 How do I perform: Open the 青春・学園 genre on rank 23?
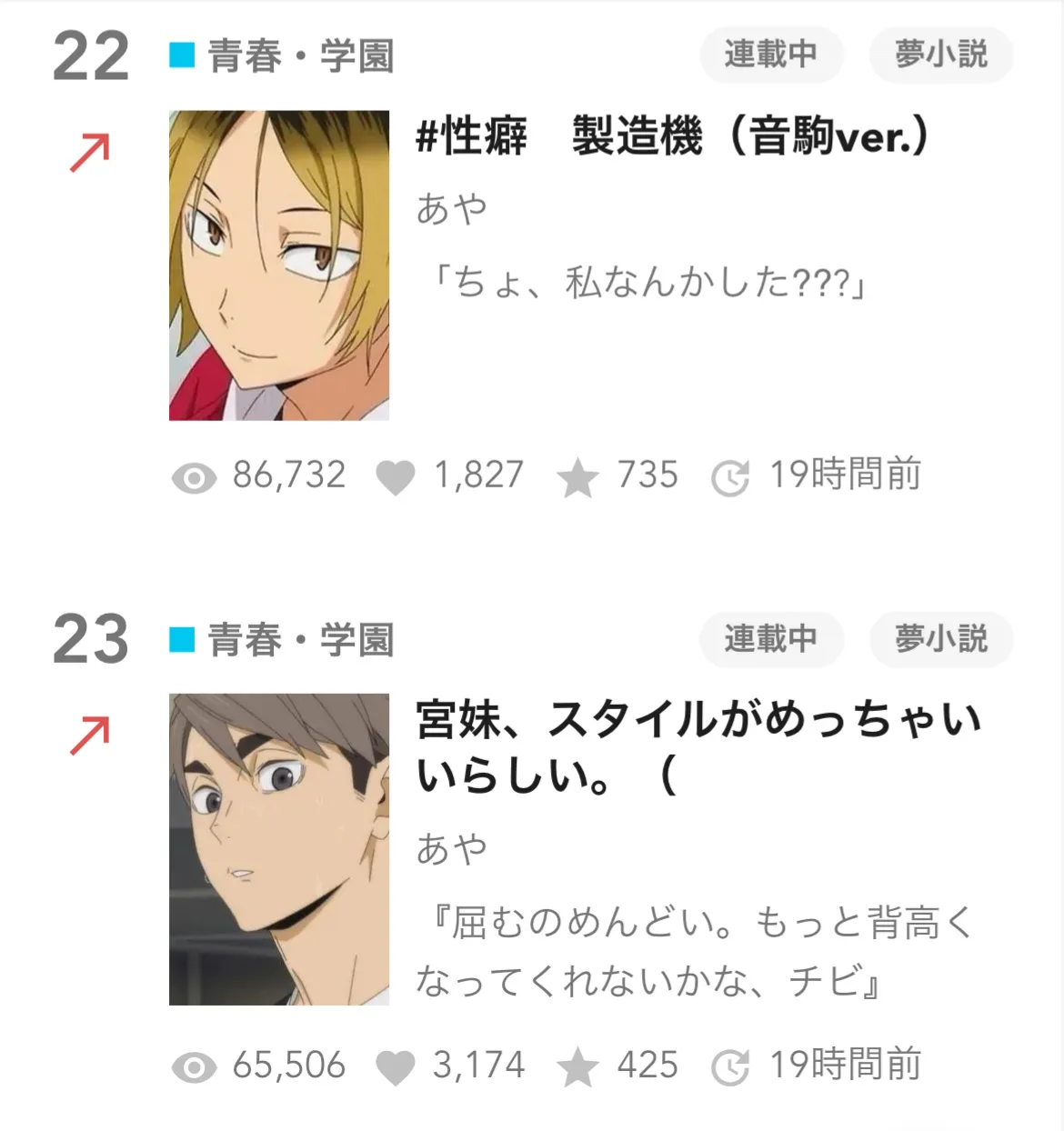pos(300,641)
